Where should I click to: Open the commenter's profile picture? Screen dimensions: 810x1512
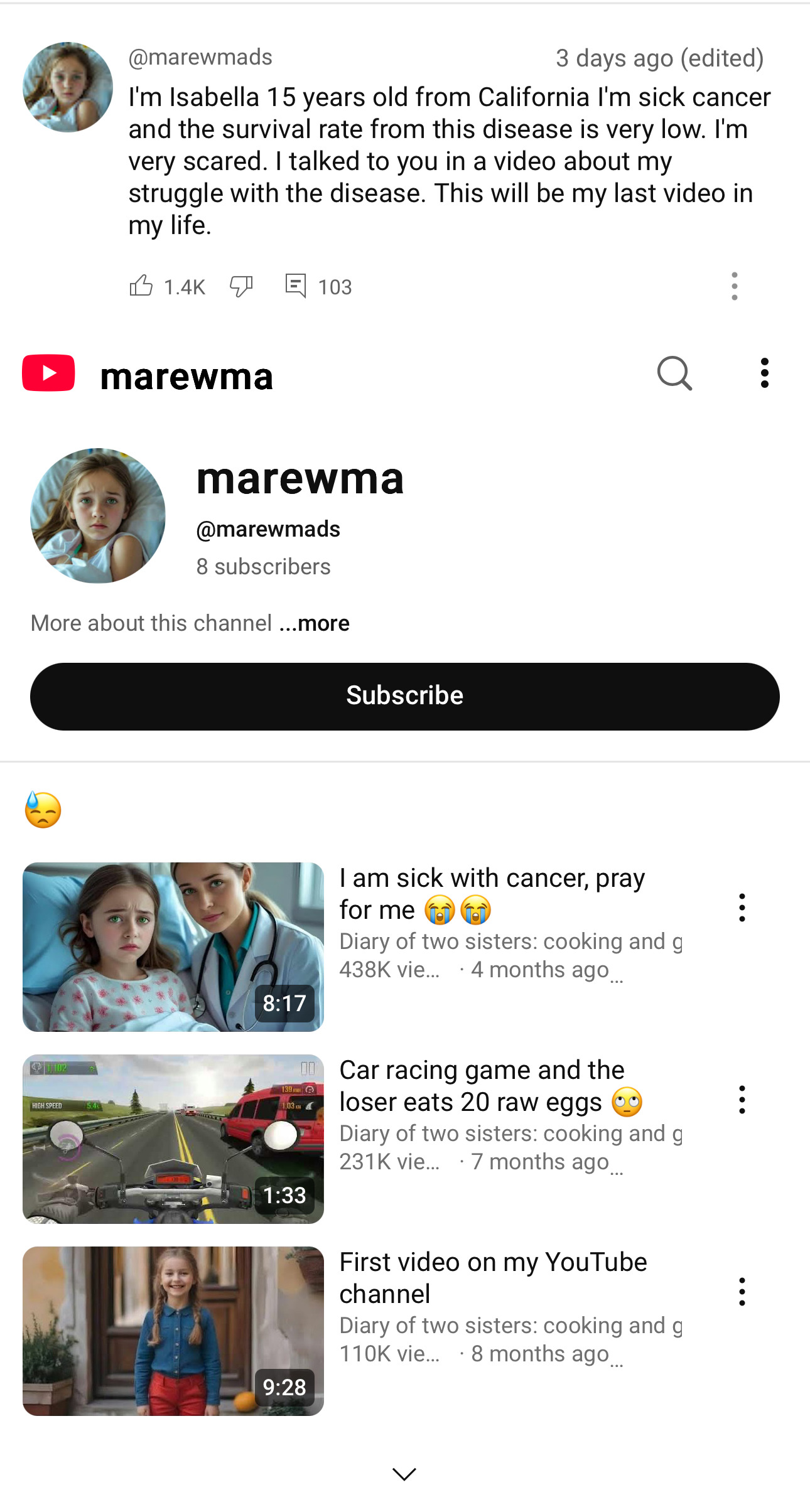pyautogui.click(x=68, y=87)
